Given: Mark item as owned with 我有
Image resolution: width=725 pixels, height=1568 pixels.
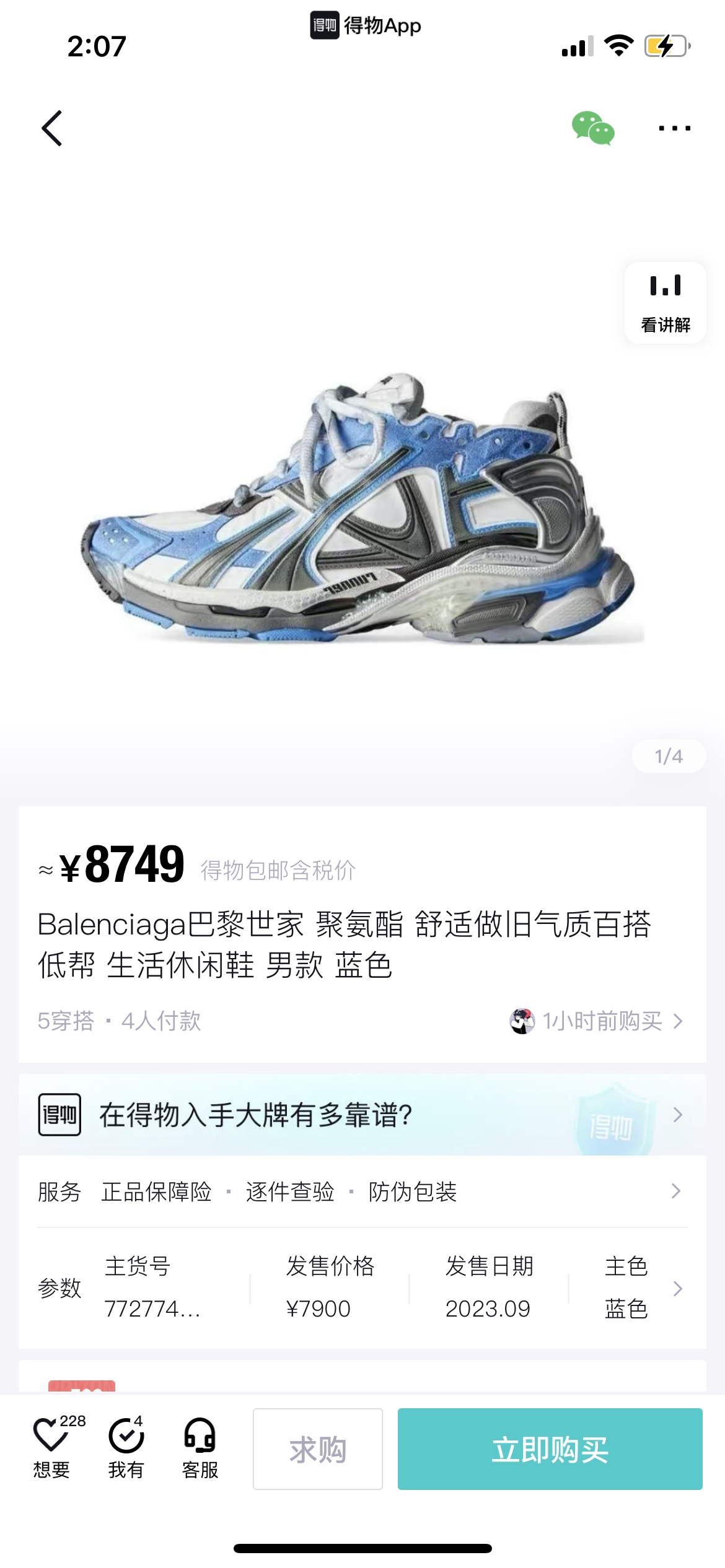Looking at the screenshot, I should (x=126, y=1448).
